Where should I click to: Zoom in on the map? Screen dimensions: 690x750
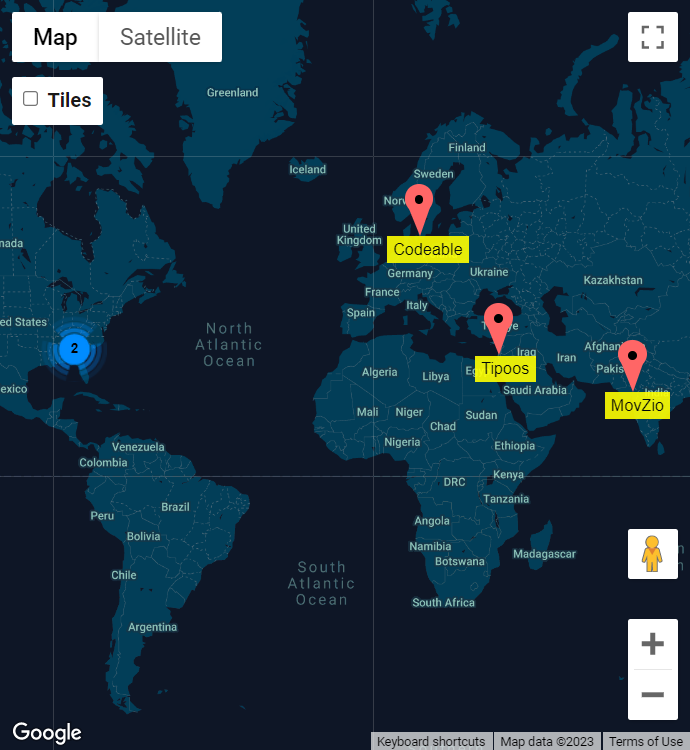click(x=652, y=644)
